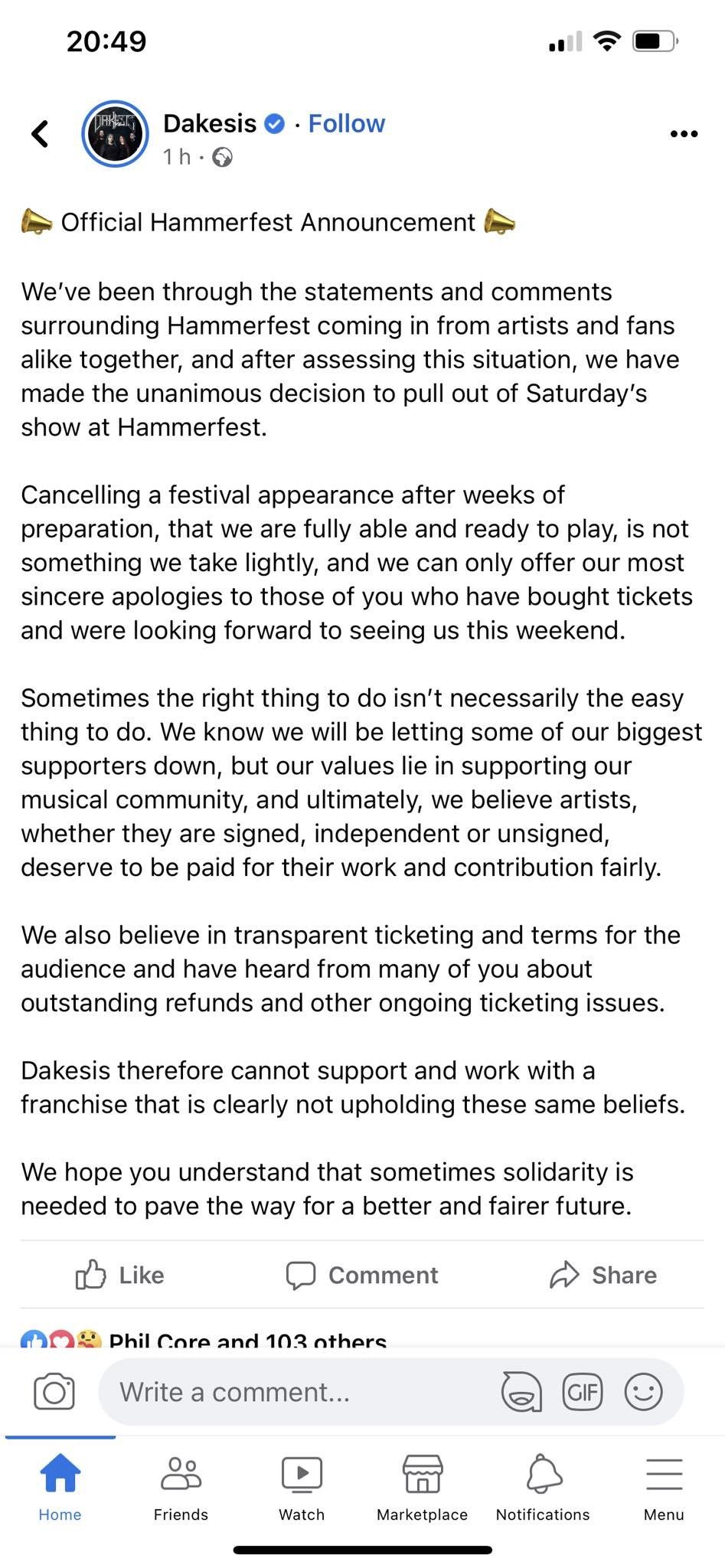
Task: Like the Hammerfest announcement post
Action: (x=120, y=1275)
